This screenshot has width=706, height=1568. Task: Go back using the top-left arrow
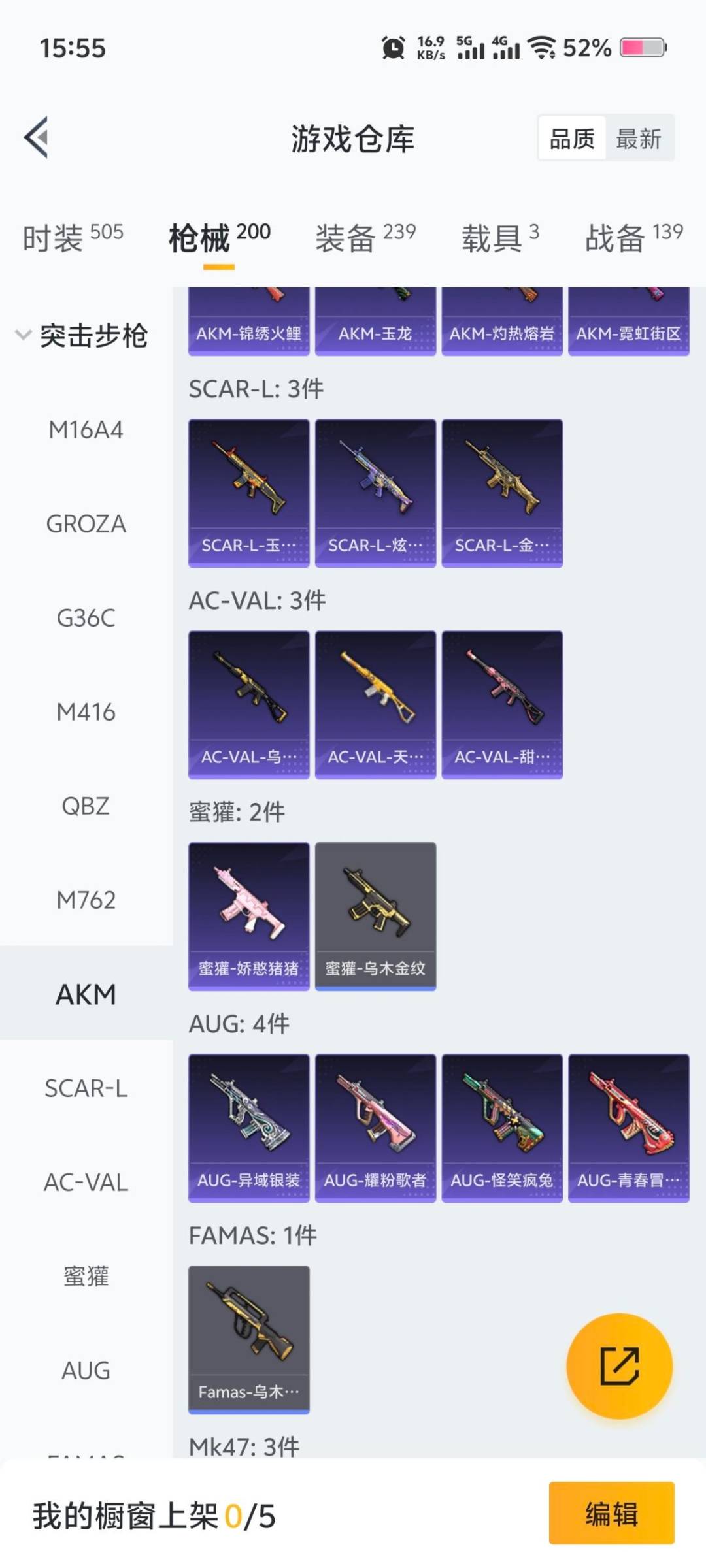pyautogui.click(x=37, y=137)
